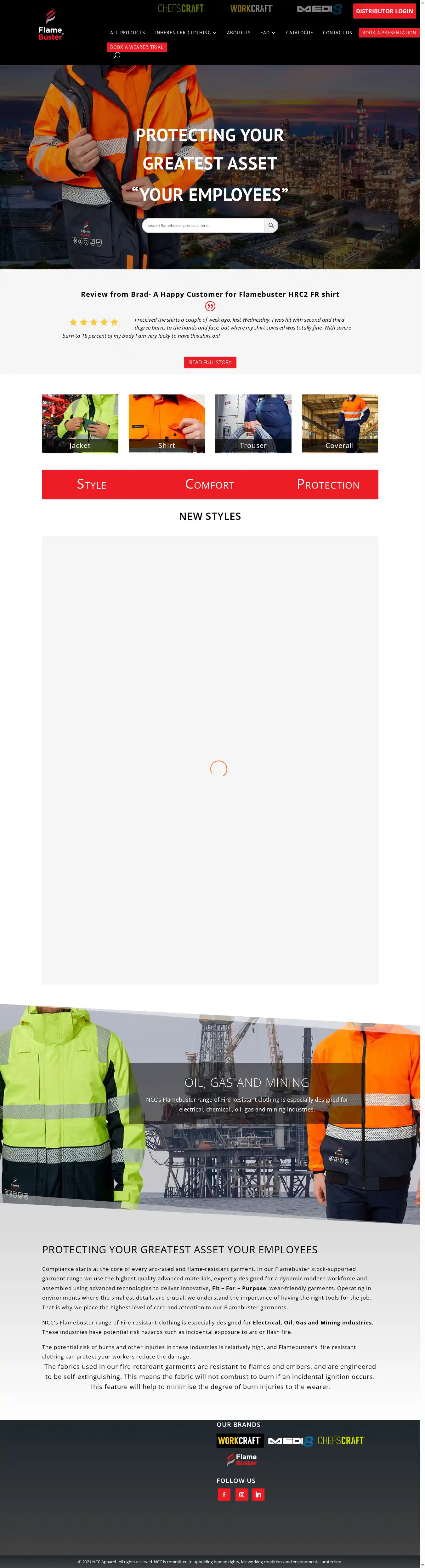425x1568 pixels.
Task: Open the Shirt category tile
Action: click(x=167, y=424)
